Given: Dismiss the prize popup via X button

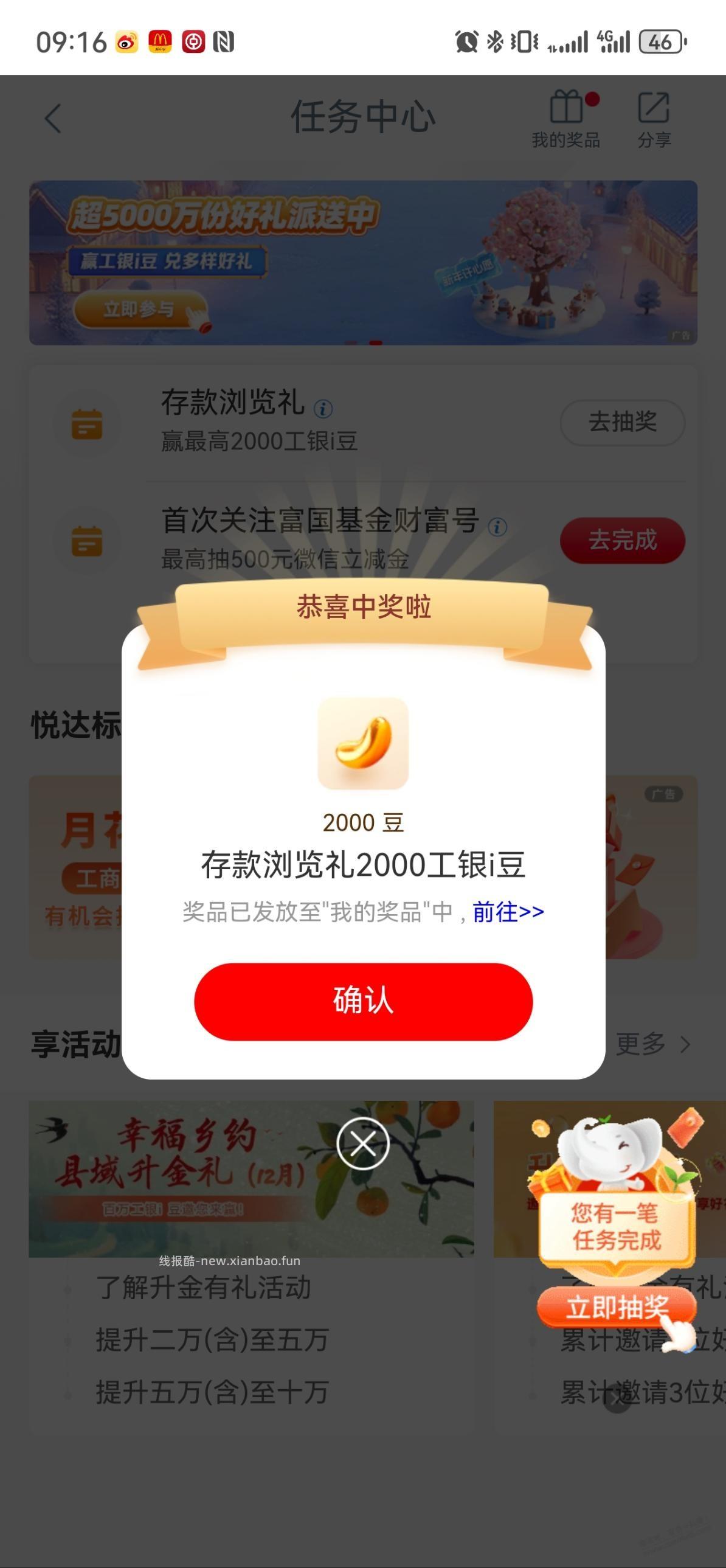Looking at the screenshot, I should (x=362, y=1143).
